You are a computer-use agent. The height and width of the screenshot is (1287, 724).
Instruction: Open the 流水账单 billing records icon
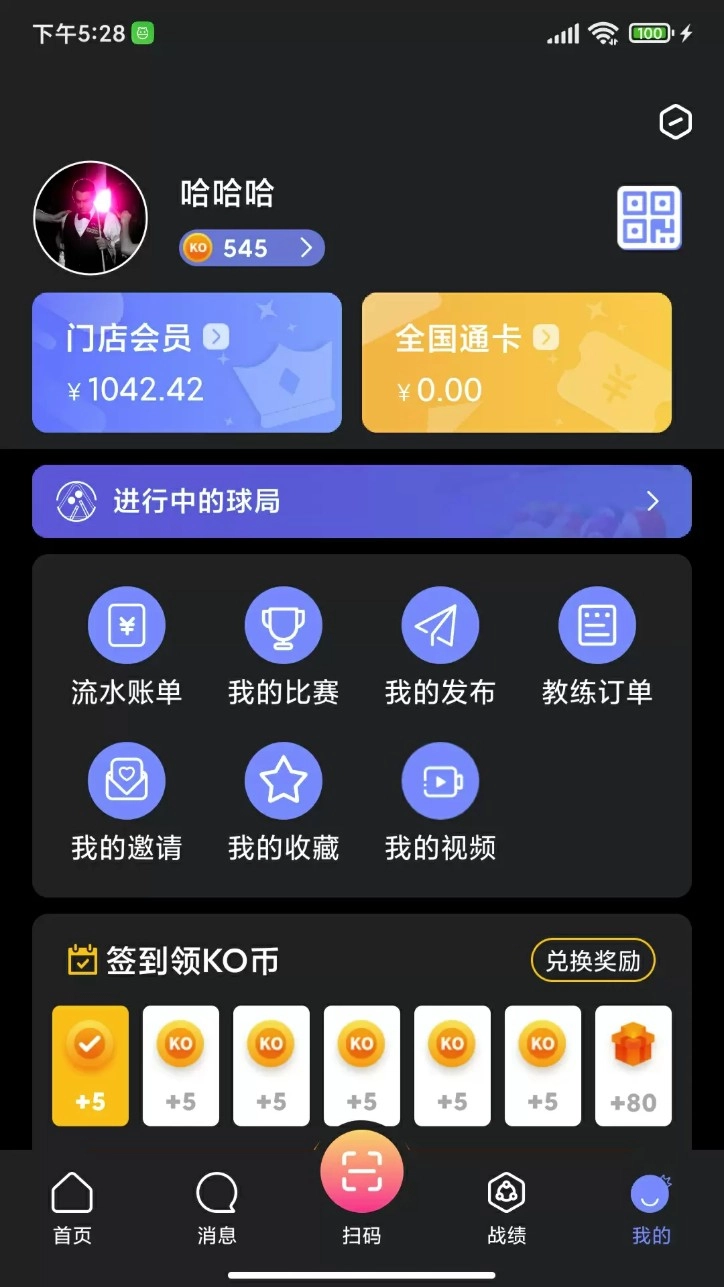pos(126,623)
